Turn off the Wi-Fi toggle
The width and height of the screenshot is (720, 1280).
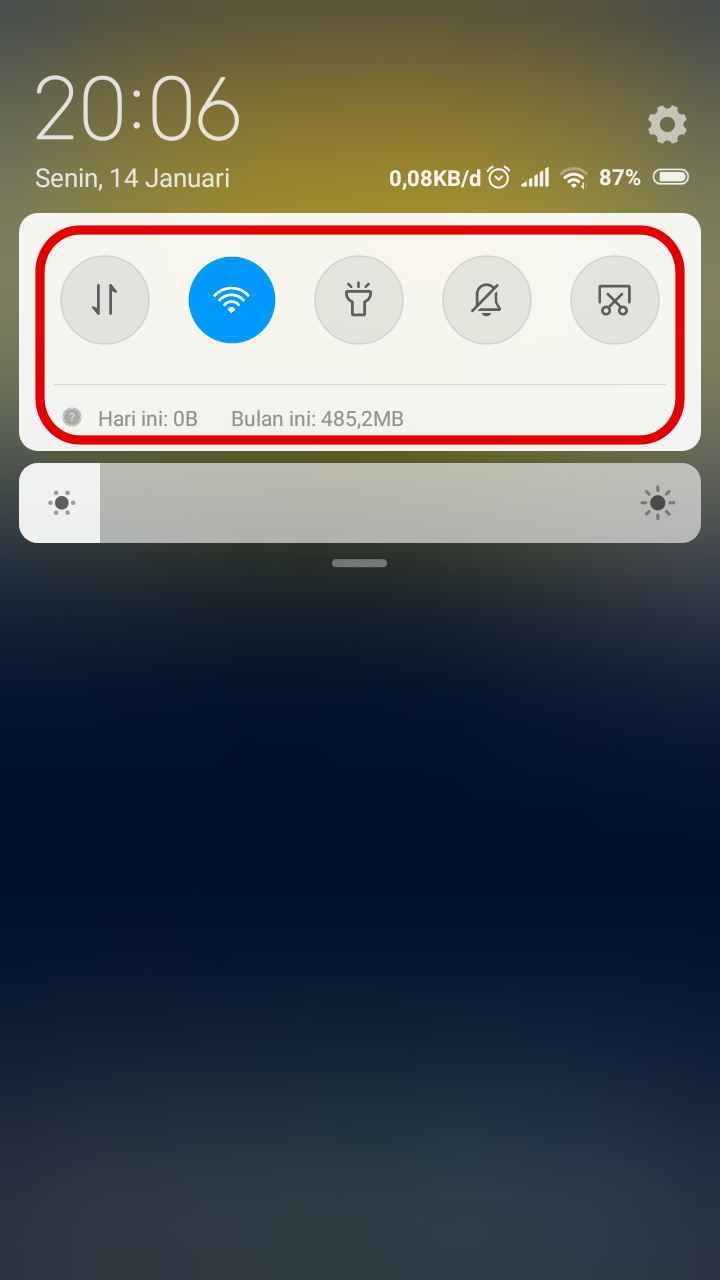pyautogui.click(x=232, y=300)
